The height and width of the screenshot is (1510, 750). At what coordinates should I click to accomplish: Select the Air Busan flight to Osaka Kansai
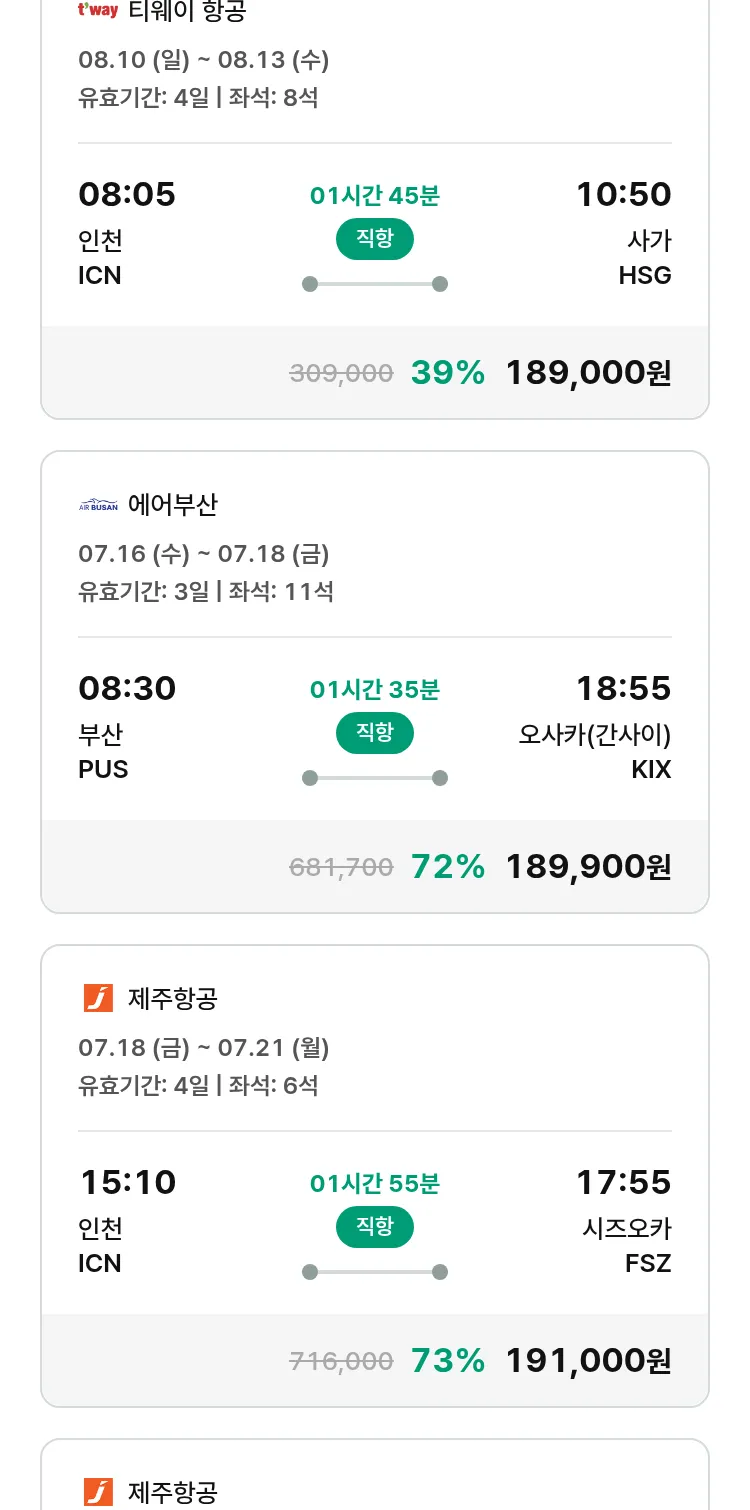pos(375,682)
